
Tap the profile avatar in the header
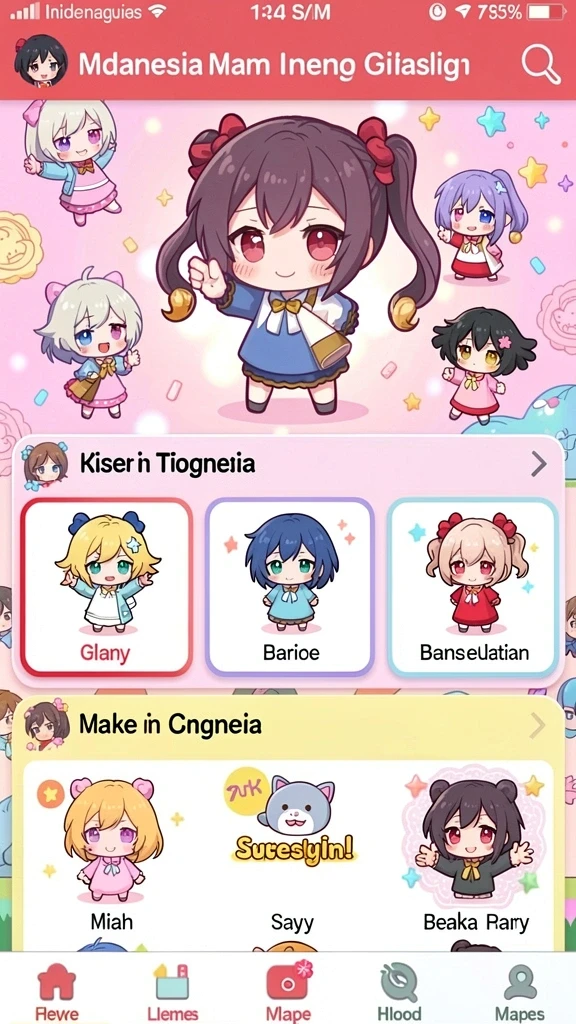pos(40,61)
